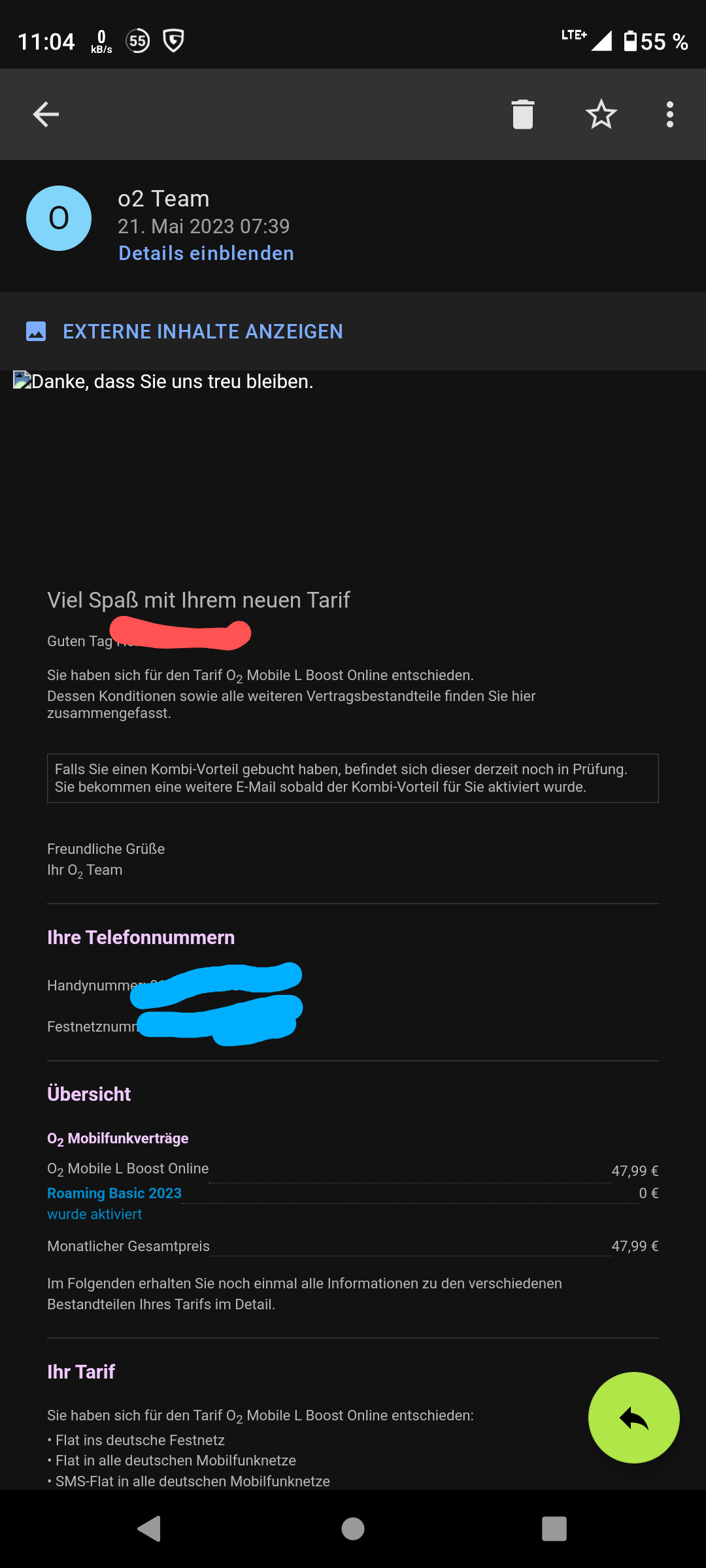Go back to the inbox
Viewport: 706px width, 1568px height.
(x=46, y=114)
